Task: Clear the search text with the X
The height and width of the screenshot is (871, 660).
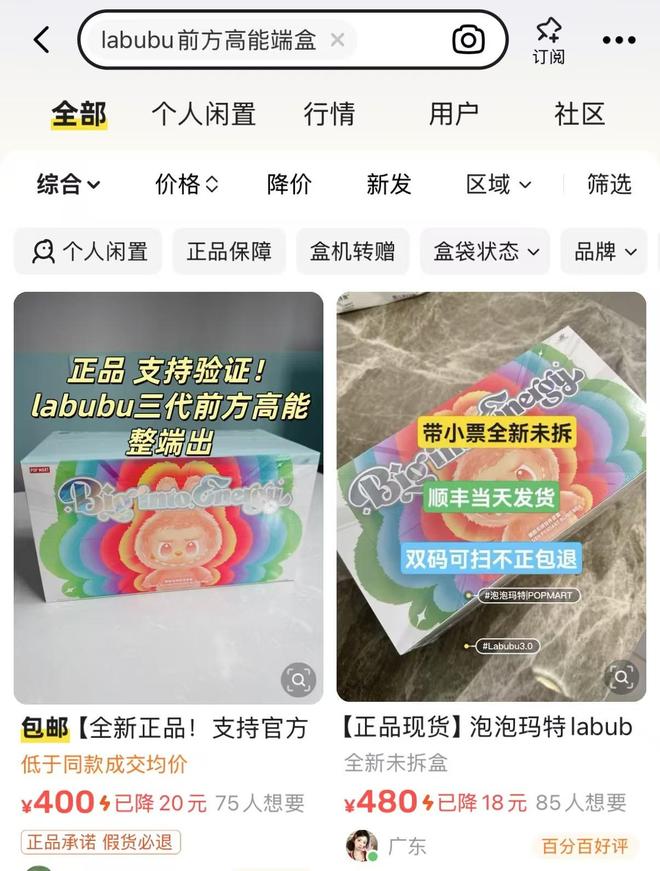Action: point(337,40)
